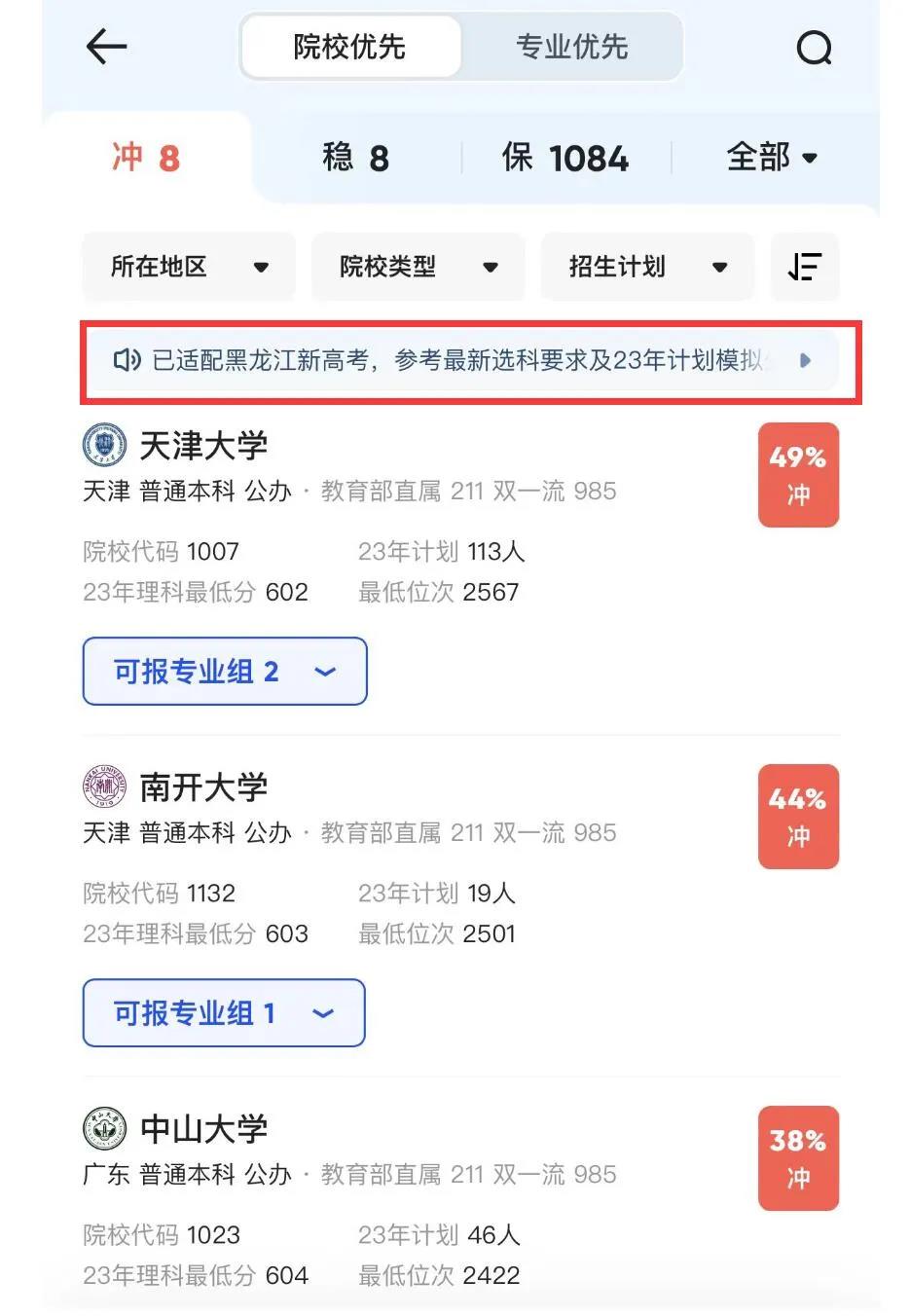
Task: Click the Tianjin University school logo
Action: click(x=104, y=445)
